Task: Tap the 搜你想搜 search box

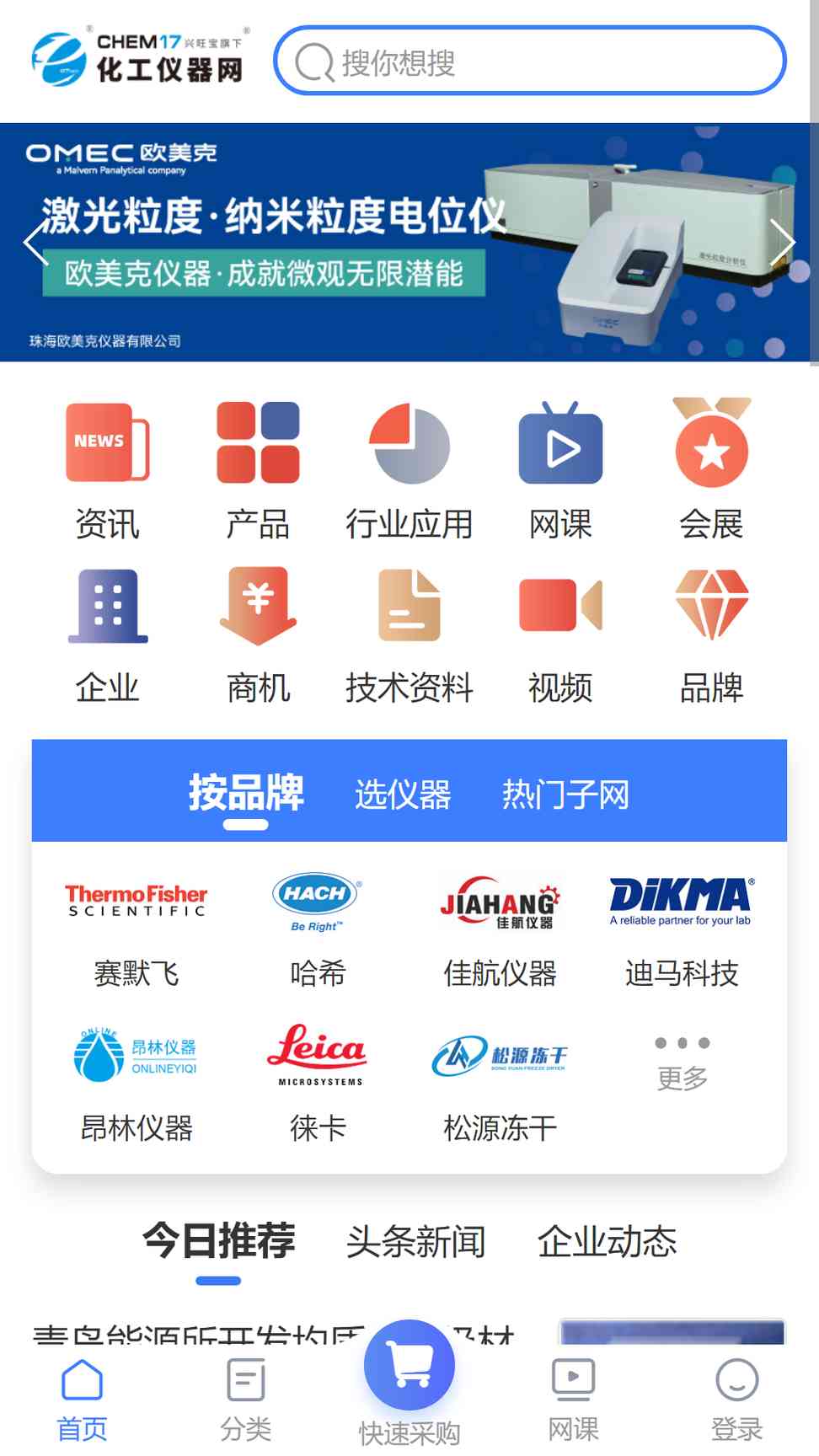Action: point(530,61)
